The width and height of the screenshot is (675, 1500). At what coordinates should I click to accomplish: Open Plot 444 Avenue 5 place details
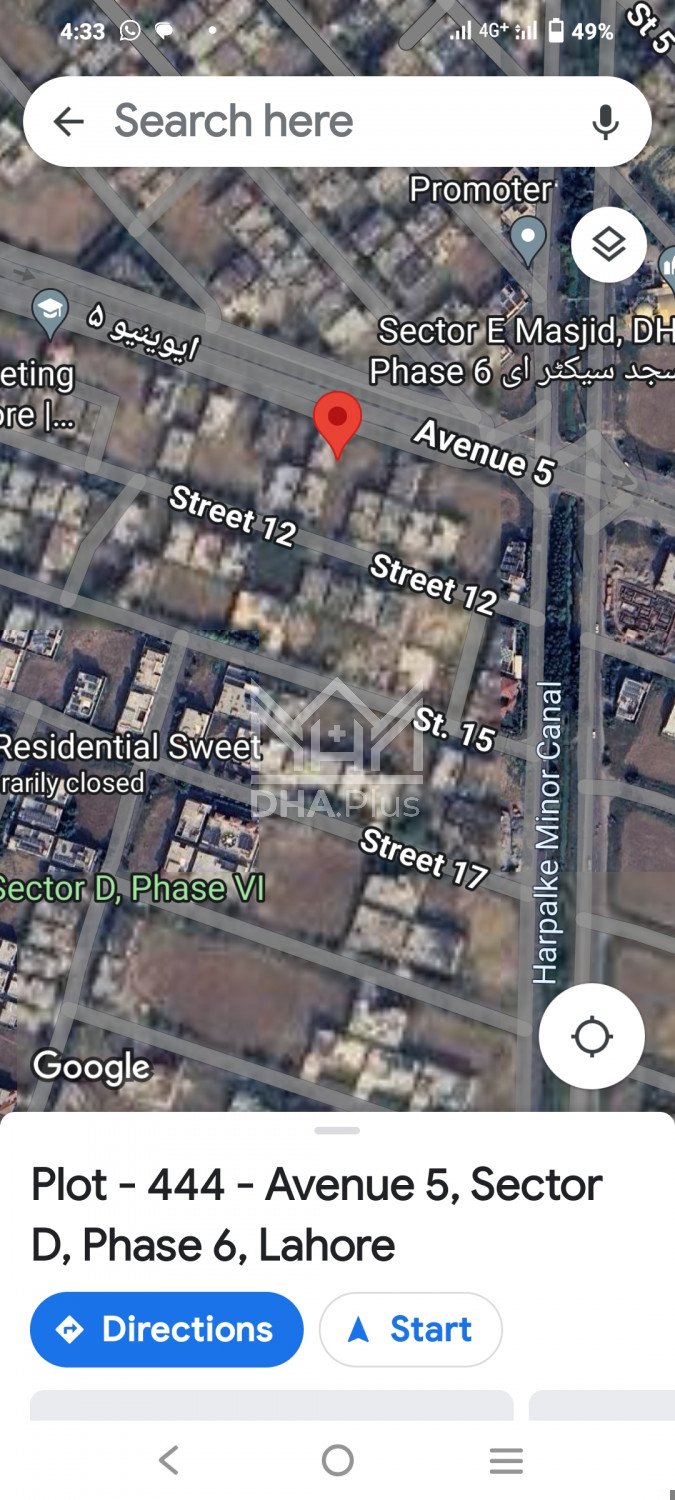point(316,1214)
